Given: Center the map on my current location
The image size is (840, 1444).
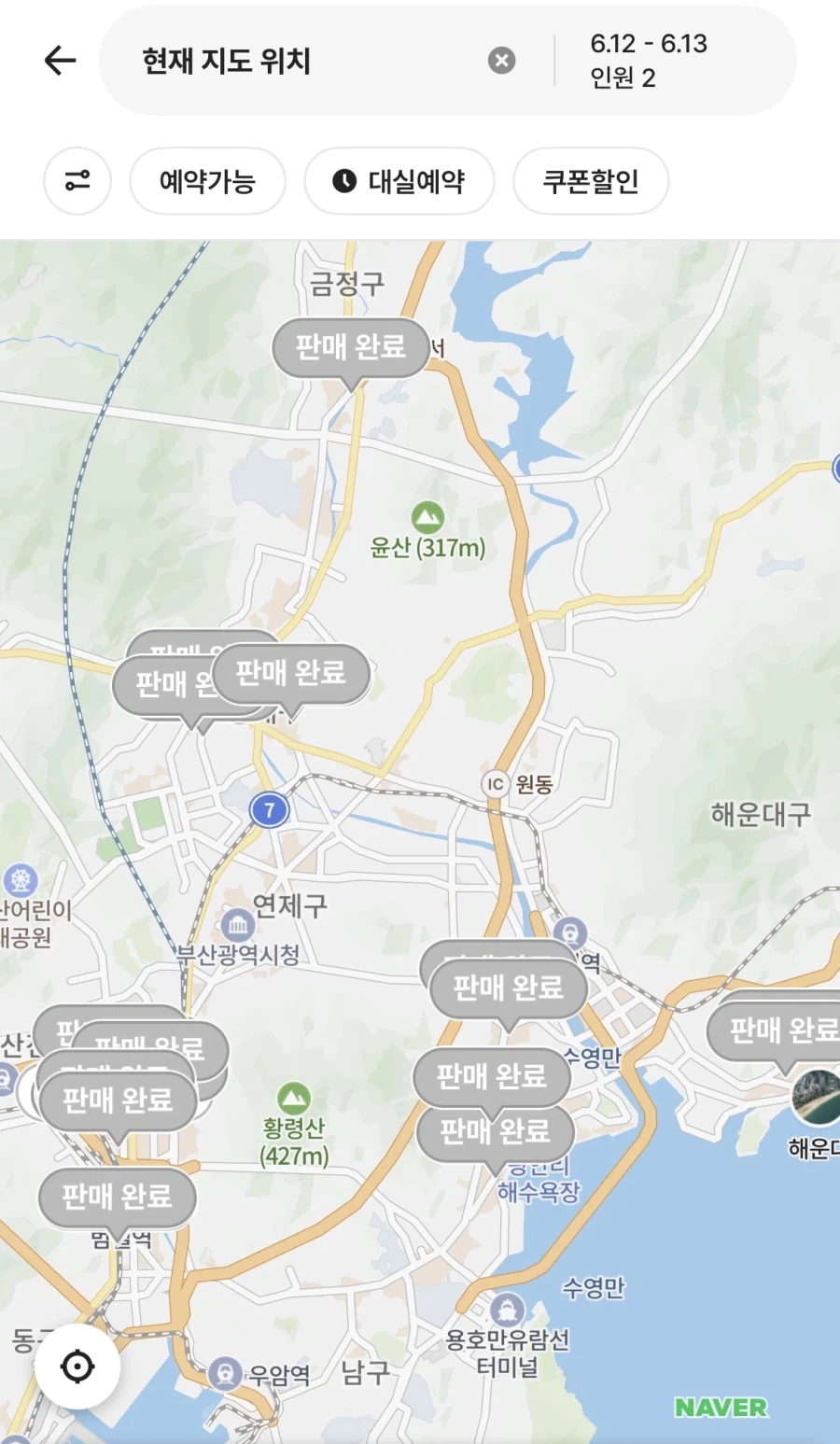Looking at the screenshot, I should pyautogui.click(x=77, y=1367).
